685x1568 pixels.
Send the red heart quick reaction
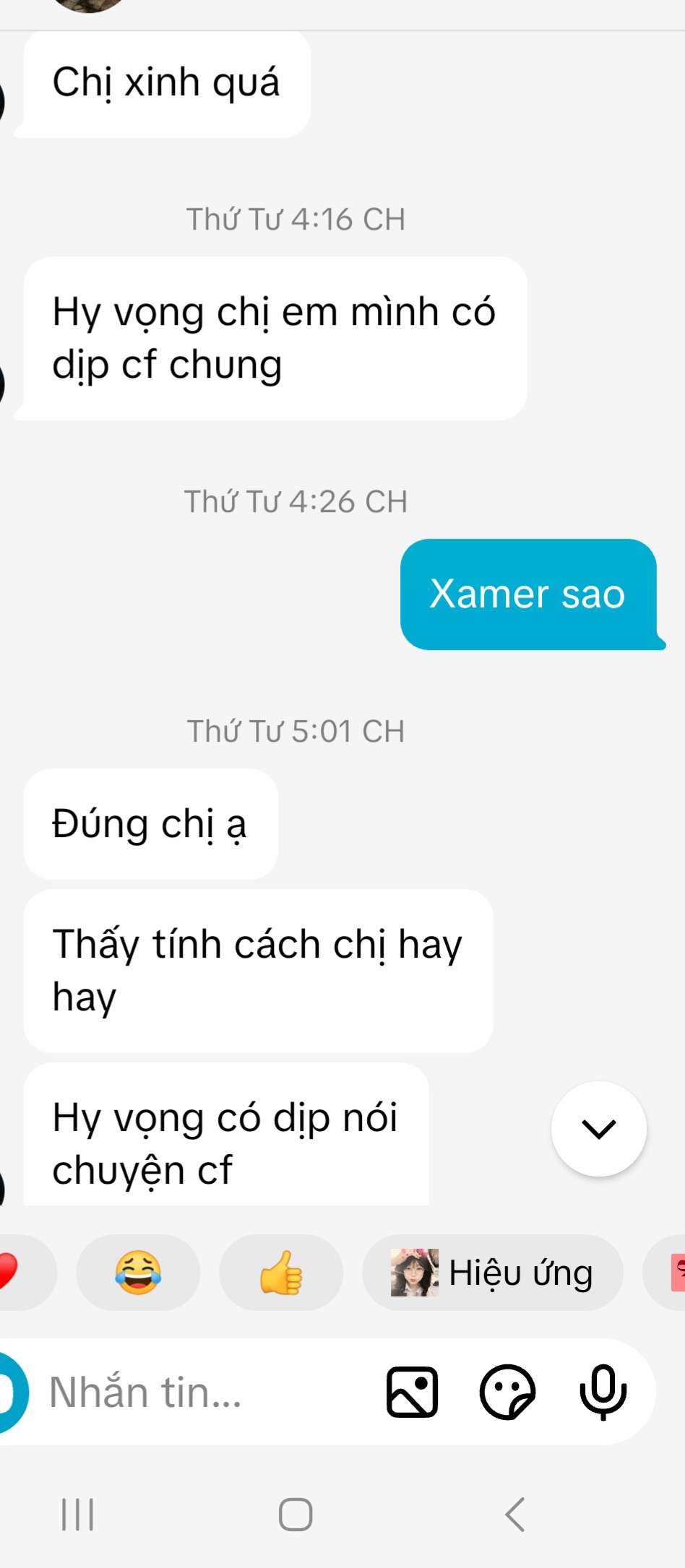(14, 1273)
